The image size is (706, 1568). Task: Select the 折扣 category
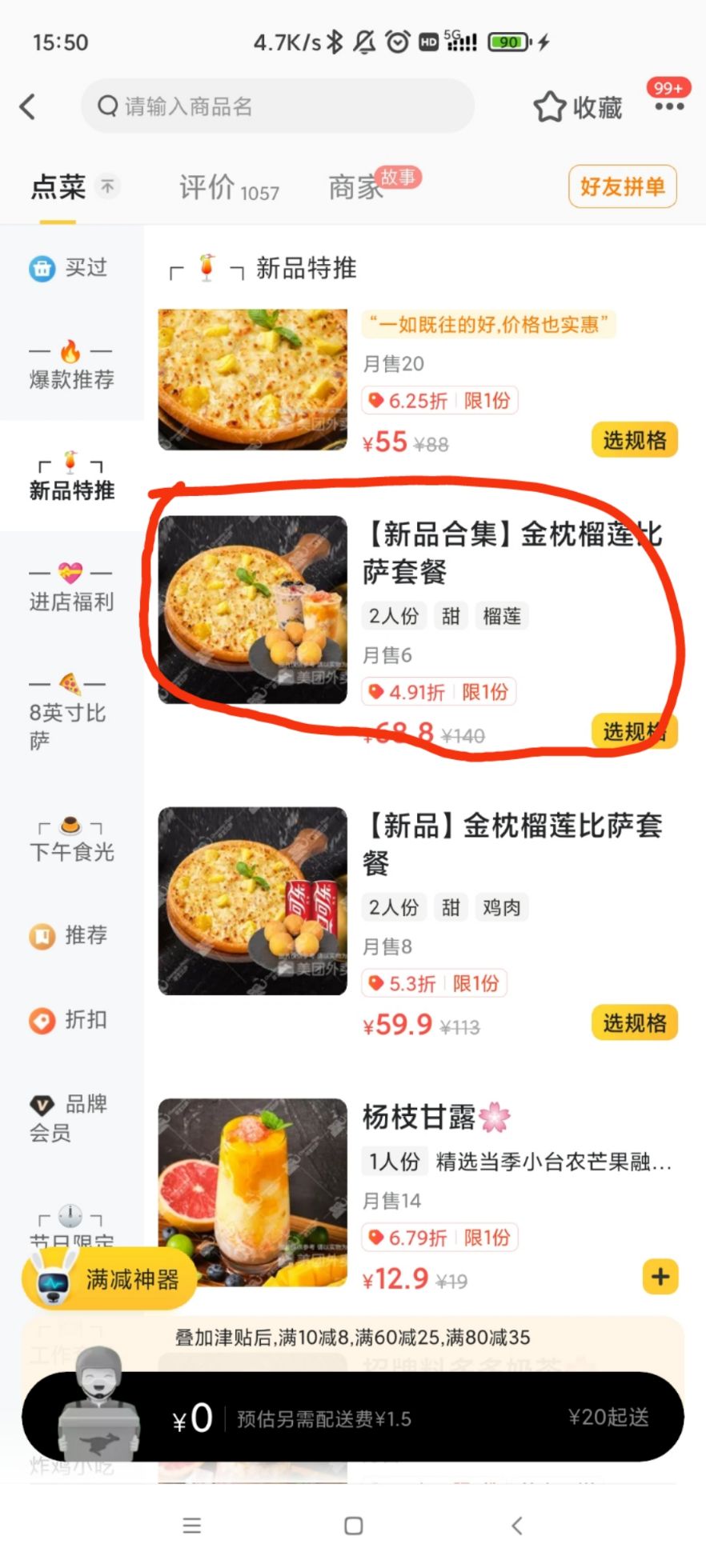click(70, 1020)
